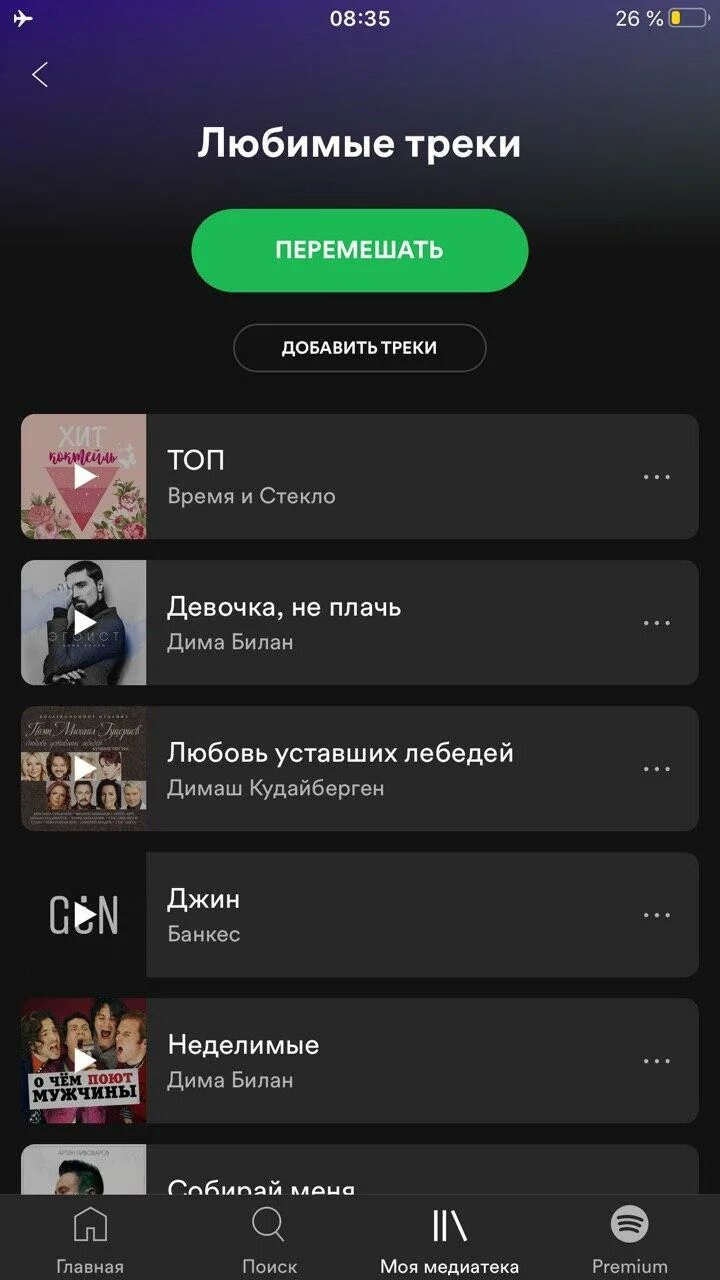Play the track ТОП

85,477
